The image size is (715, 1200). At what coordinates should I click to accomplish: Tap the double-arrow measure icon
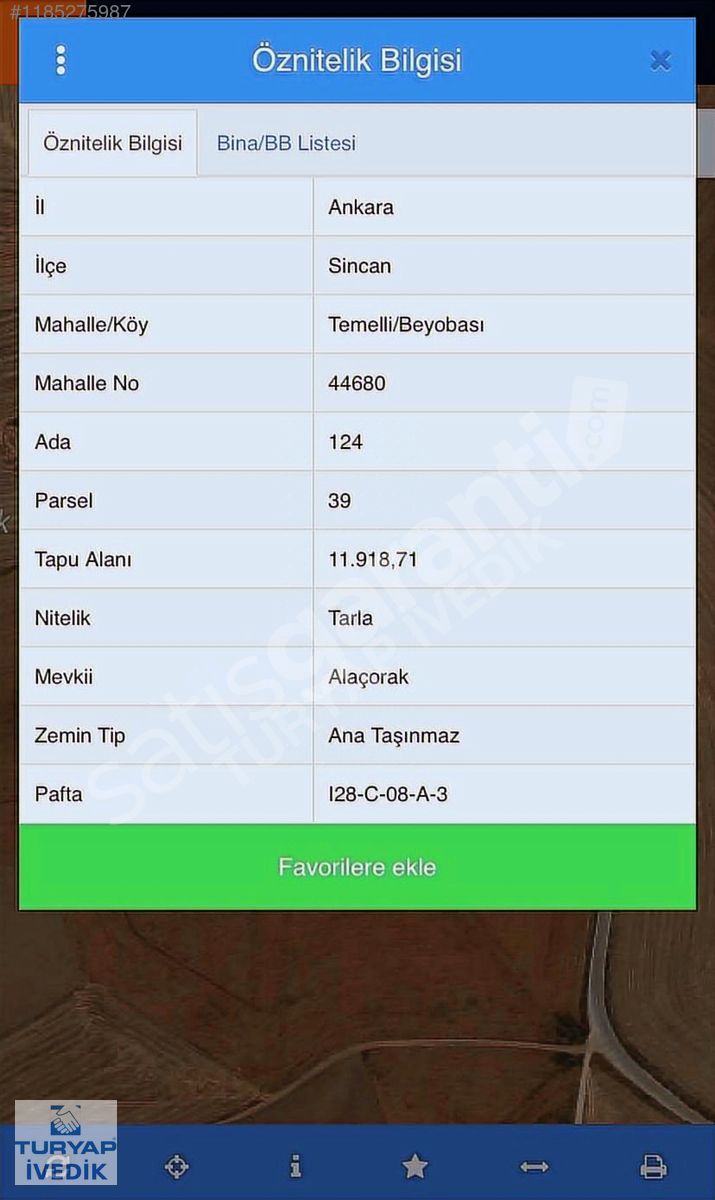pyautogui.click(x=534, y=1166)
